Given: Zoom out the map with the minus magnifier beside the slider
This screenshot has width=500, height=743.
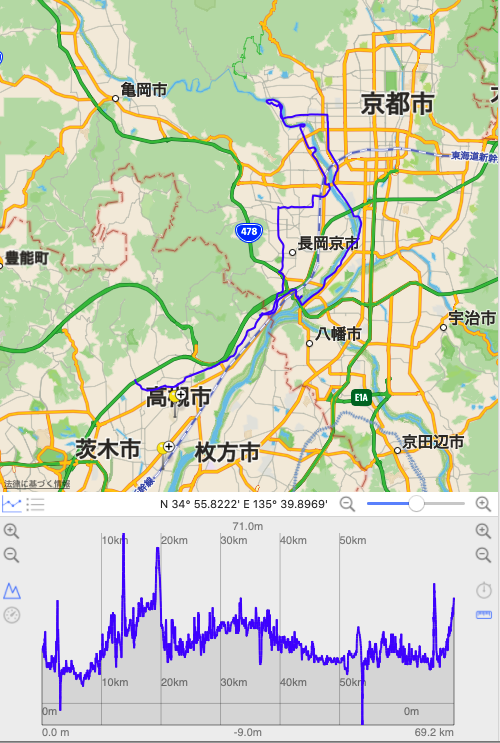Looking at the screenshot, I should tap(347, 504).
